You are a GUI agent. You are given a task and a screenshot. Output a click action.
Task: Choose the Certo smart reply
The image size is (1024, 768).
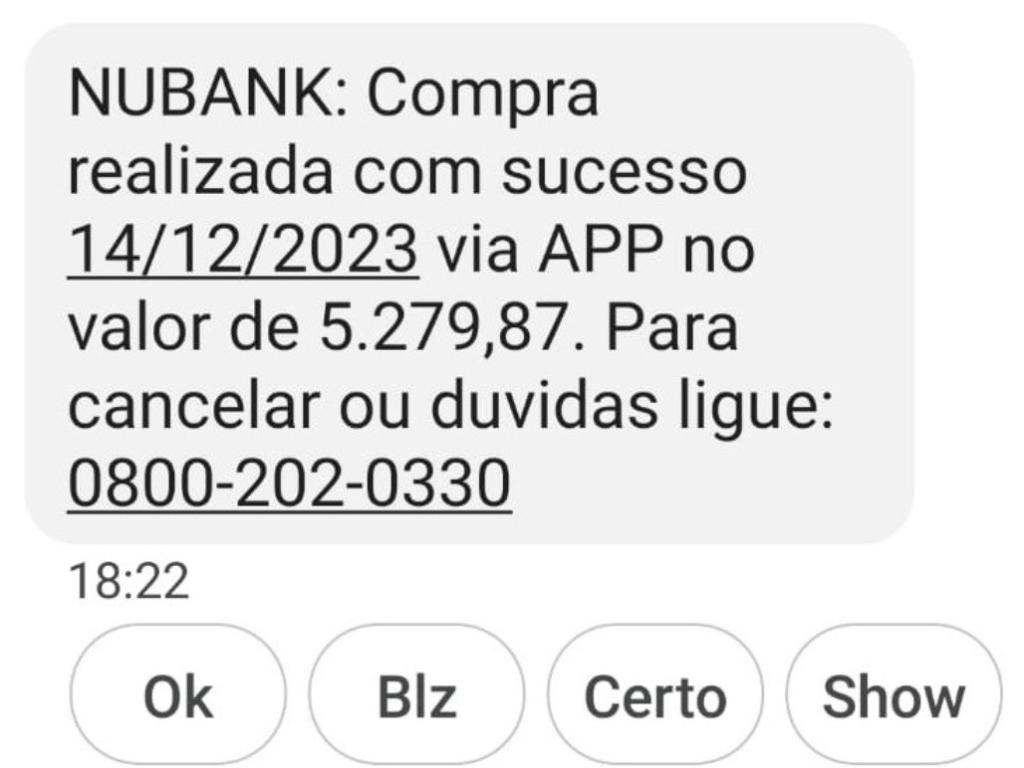pos(655,695)
